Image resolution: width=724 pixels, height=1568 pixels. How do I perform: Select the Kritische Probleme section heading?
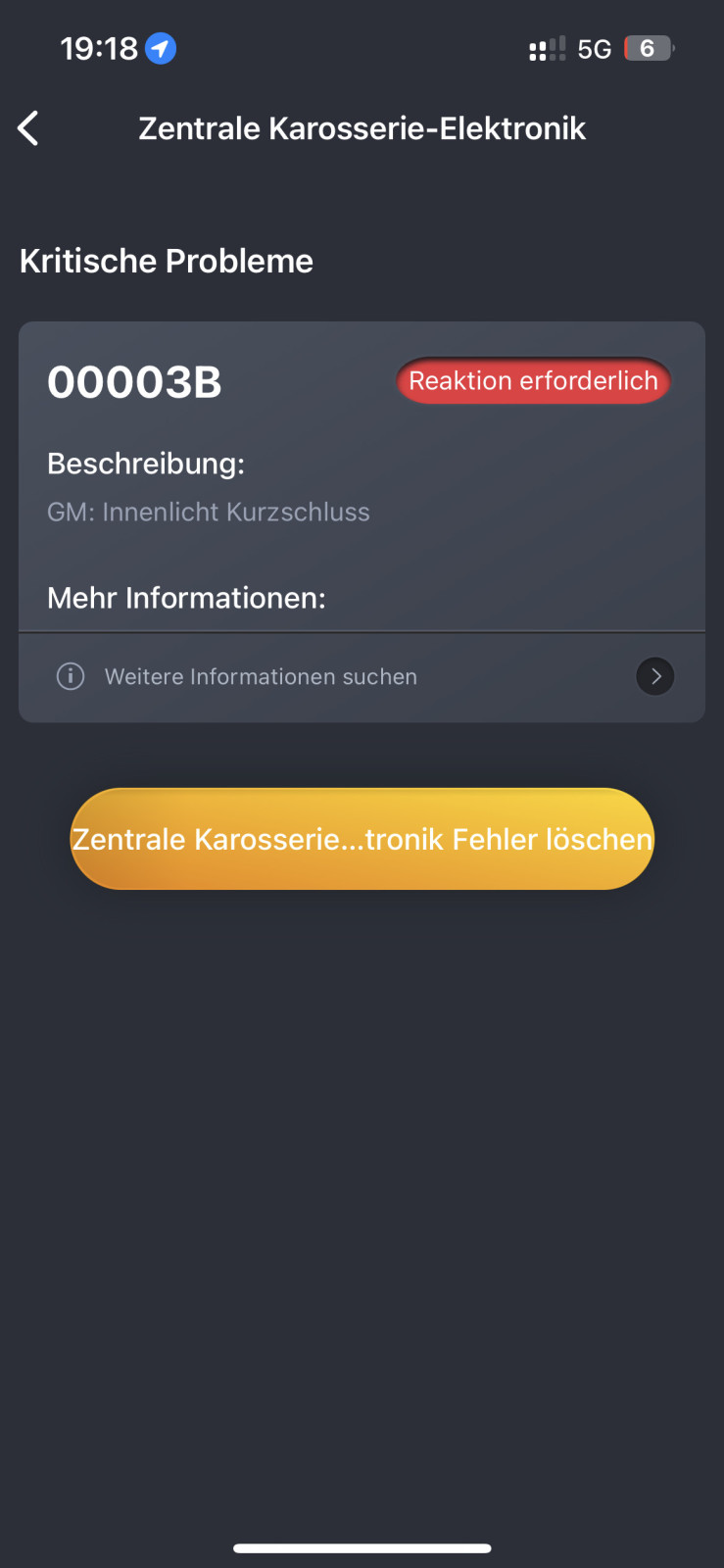coord(166,260)
